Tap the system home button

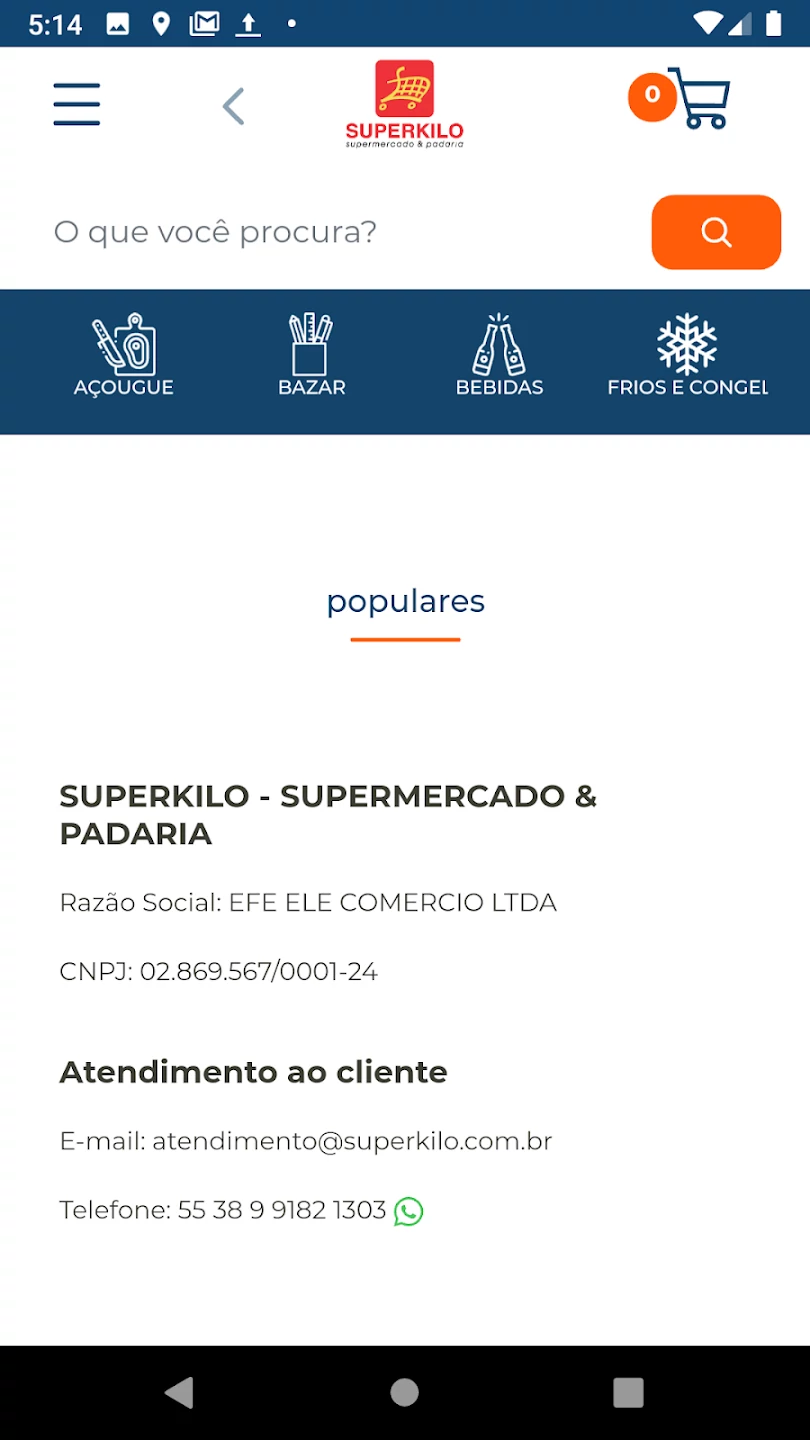[x=405, y=1392]
